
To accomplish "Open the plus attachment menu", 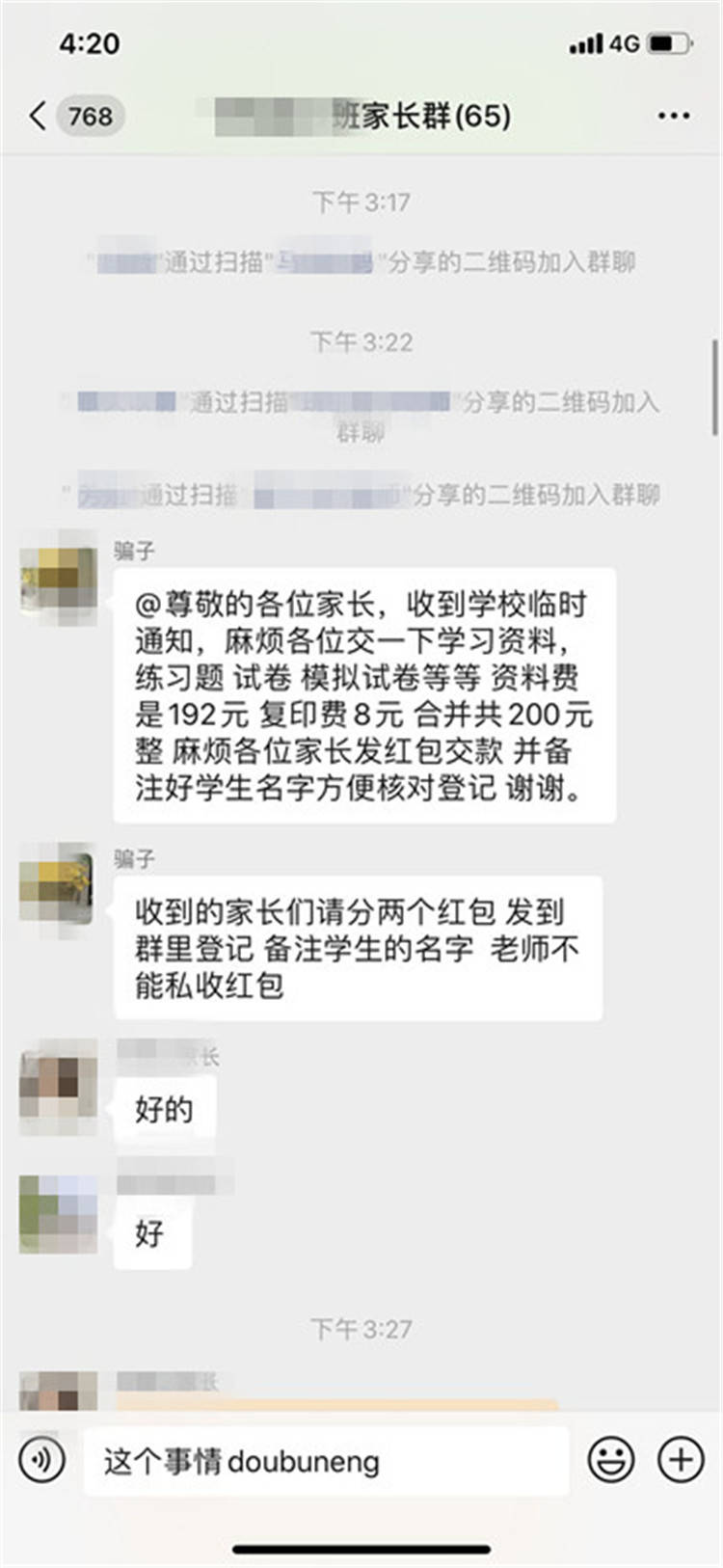I will click(681, 1460).
